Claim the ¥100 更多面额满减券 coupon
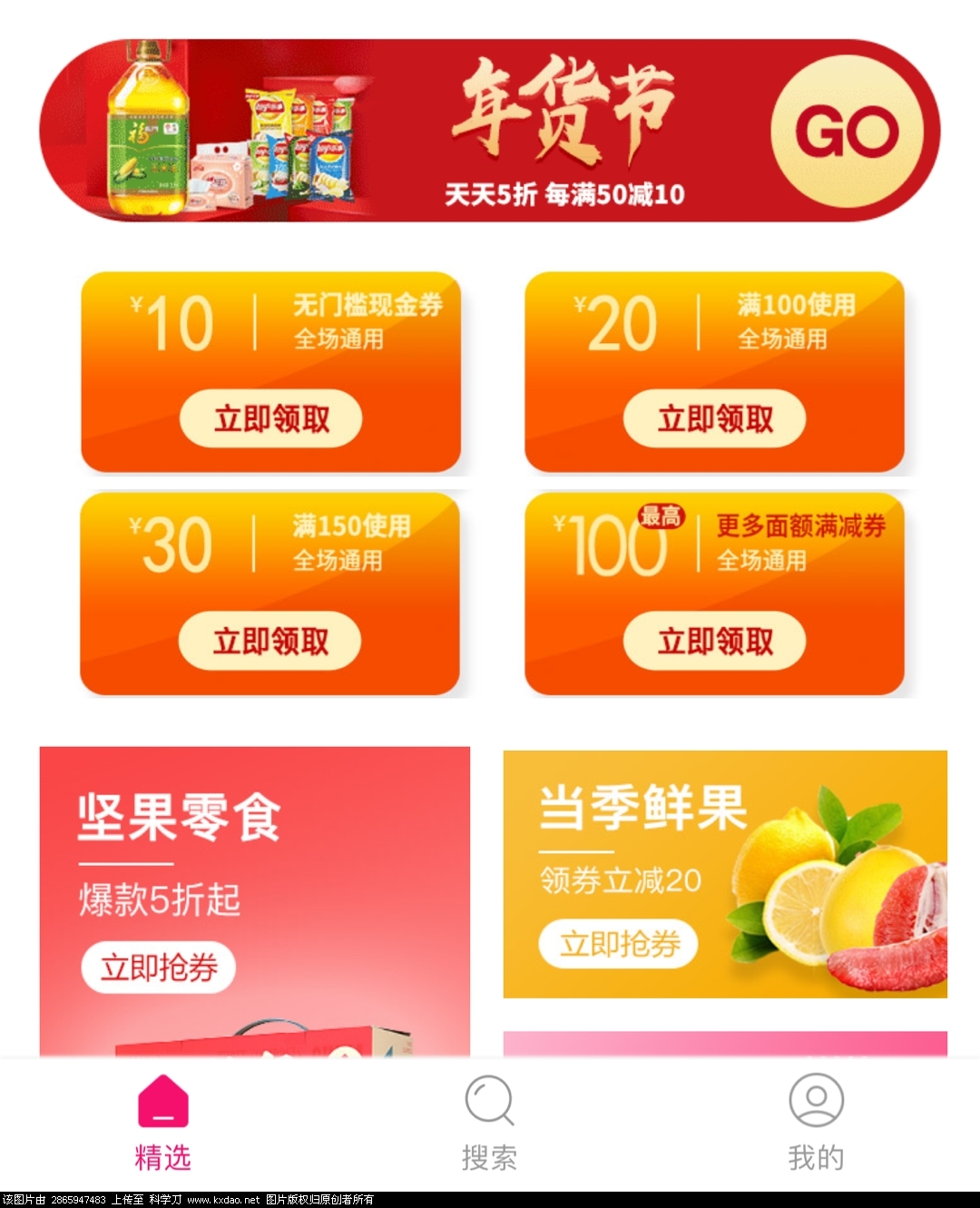Image resolution: width=980 pixels, height=1208 pixels. click(x=715, y=642)
